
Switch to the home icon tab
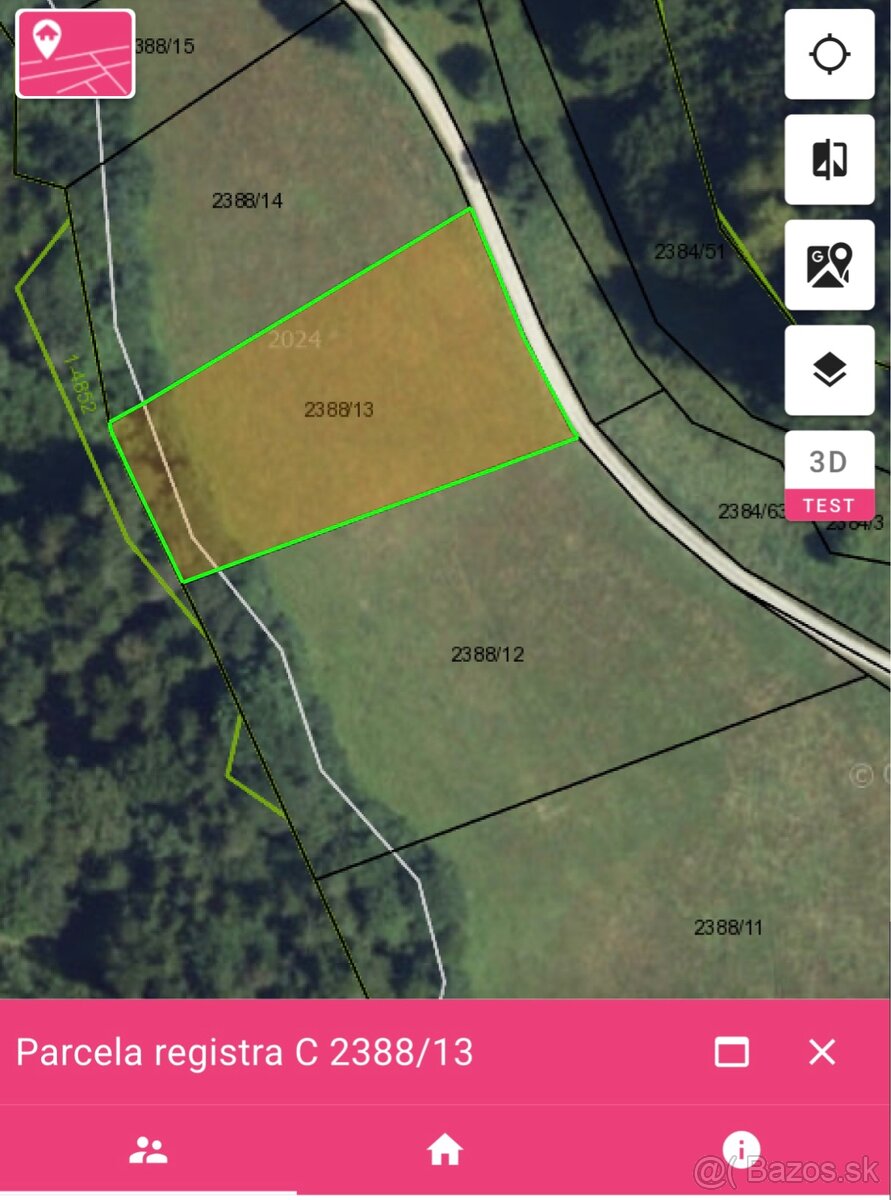tap(445, 1150)
